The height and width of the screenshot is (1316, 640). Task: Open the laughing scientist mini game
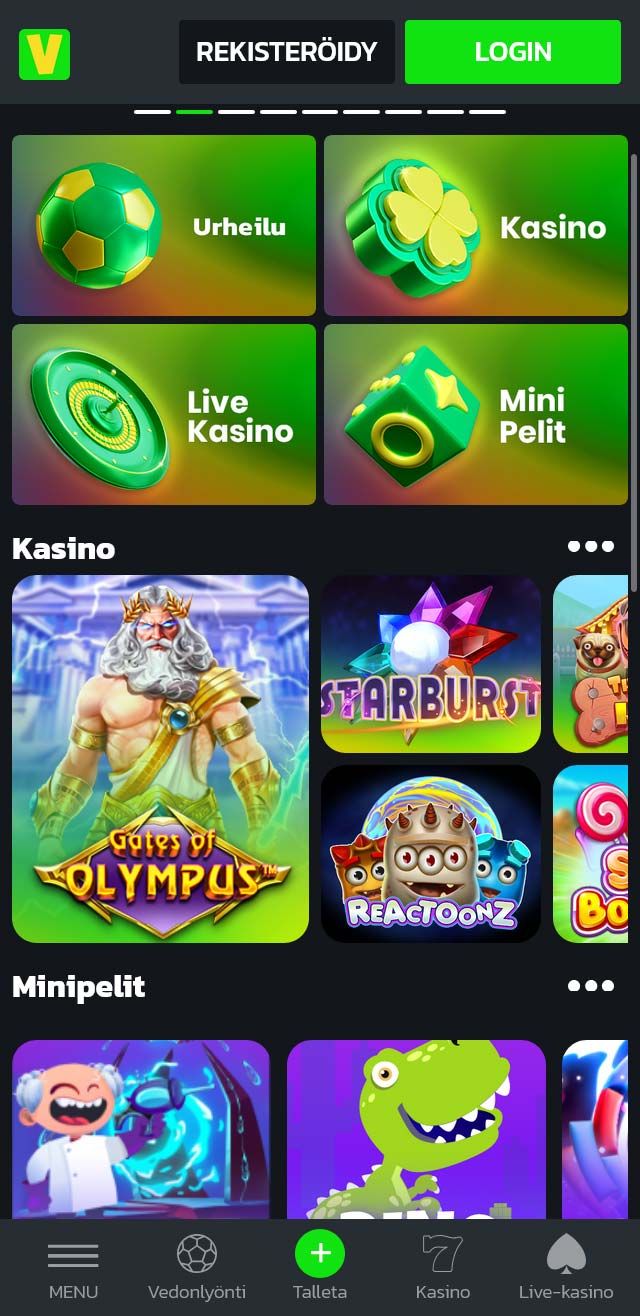click(x=141, y=1130)
